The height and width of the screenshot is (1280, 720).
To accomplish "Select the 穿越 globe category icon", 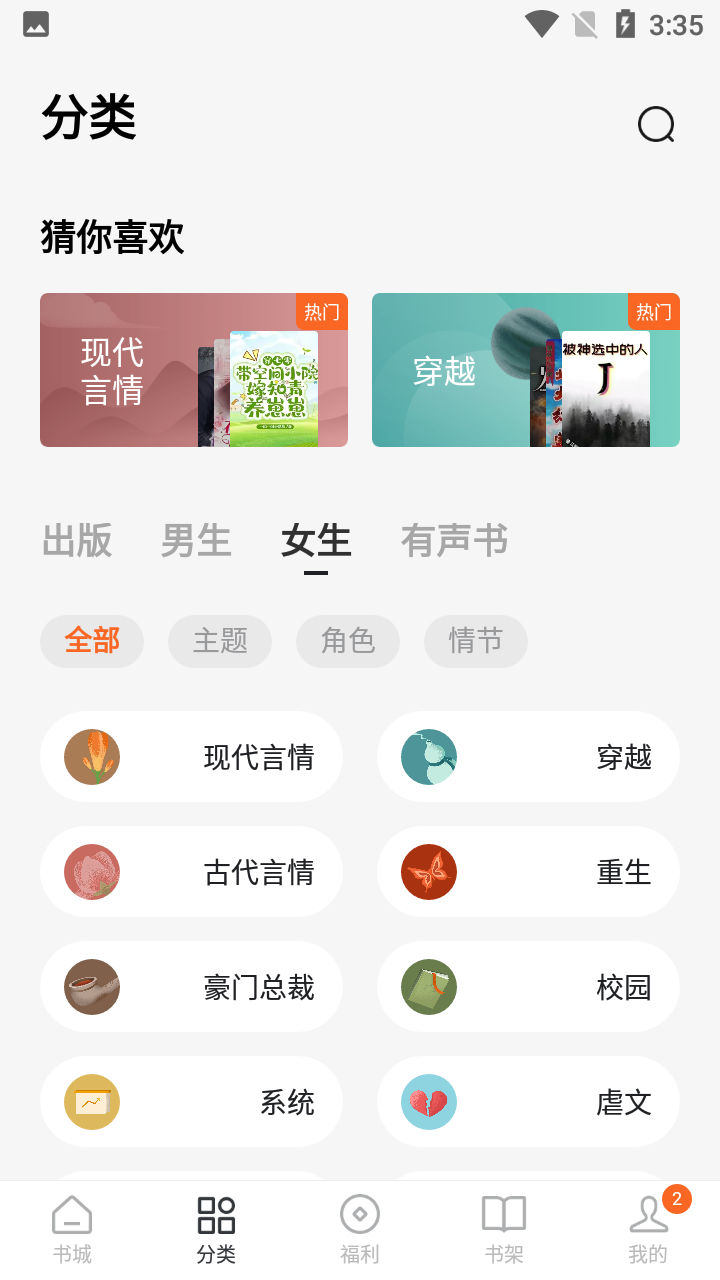I will (428, 756).
